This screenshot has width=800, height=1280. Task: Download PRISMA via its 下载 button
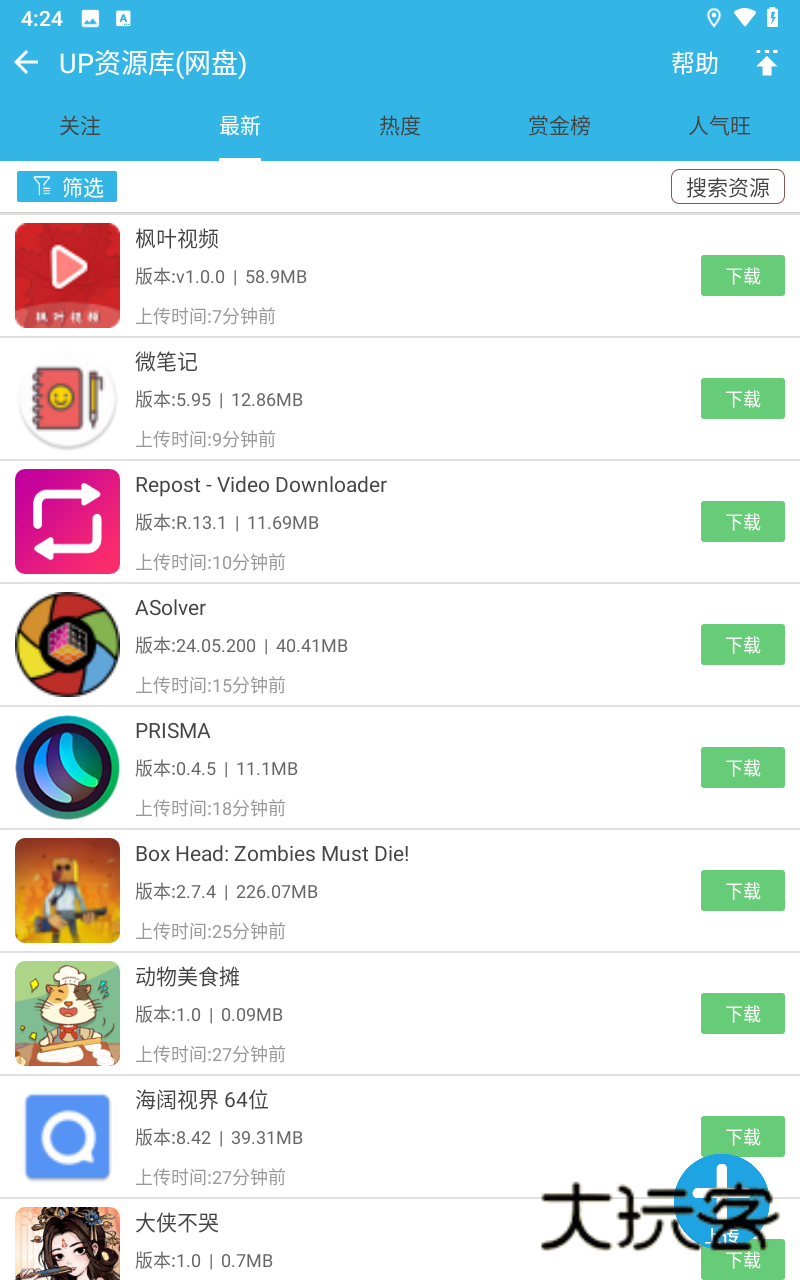742,767
